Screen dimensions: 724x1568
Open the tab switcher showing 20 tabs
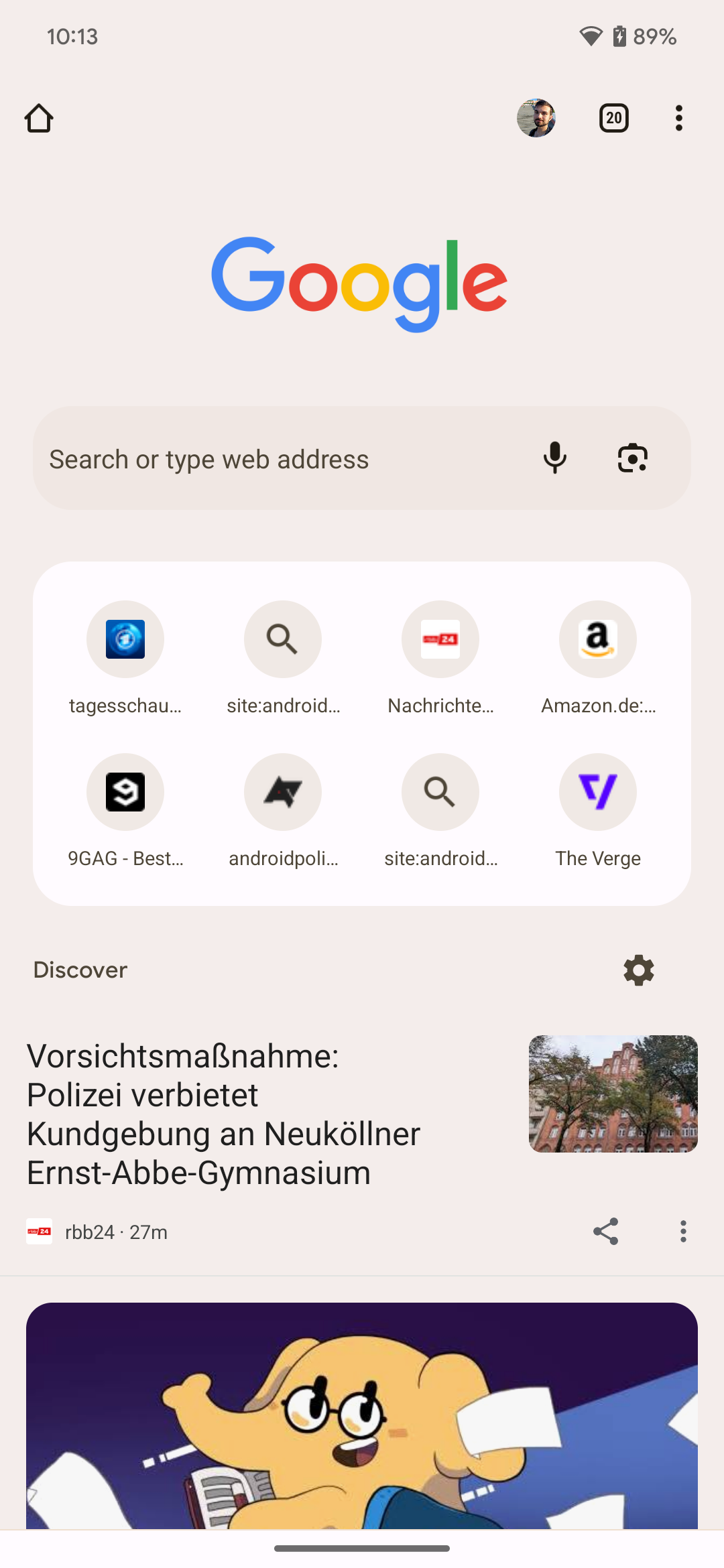[613, 118]
